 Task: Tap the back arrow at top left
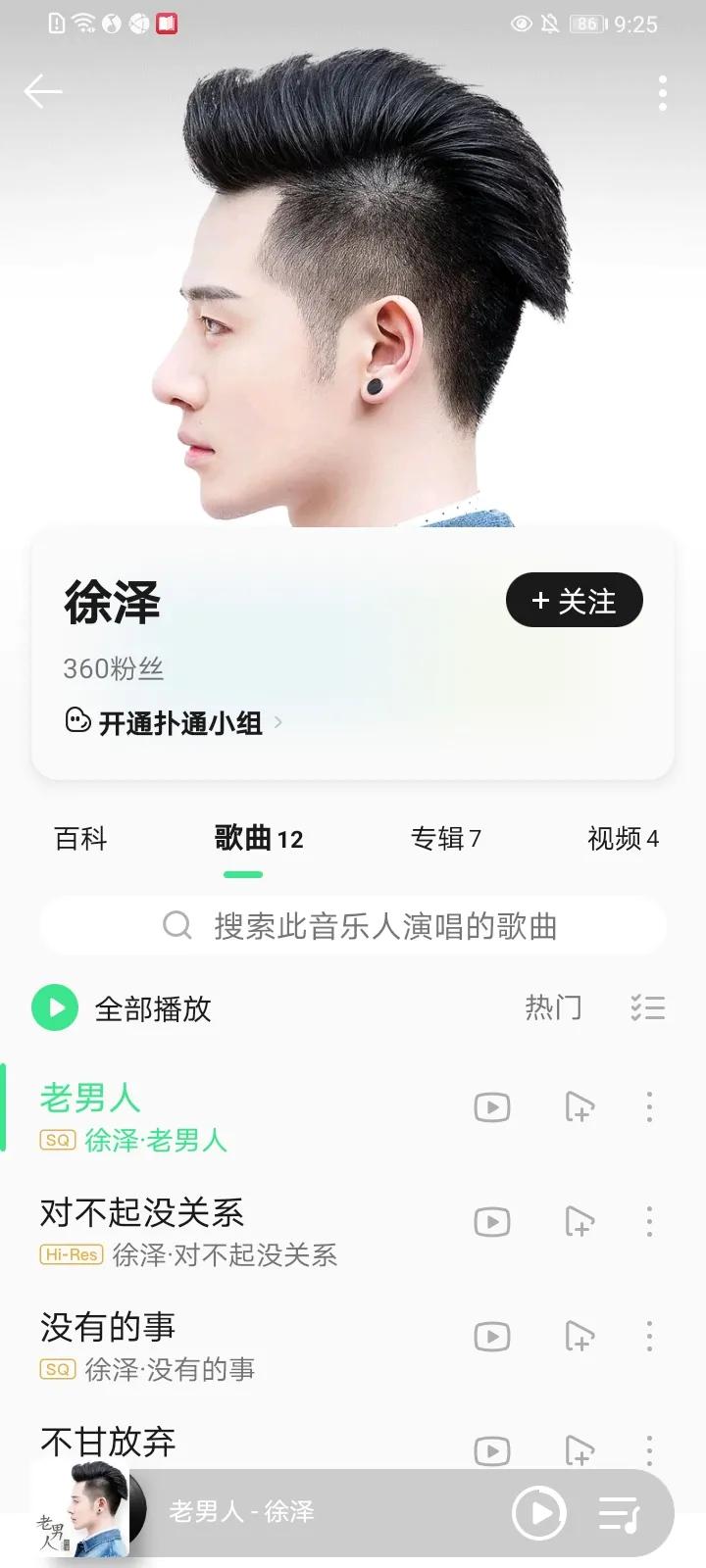[43, 90]
